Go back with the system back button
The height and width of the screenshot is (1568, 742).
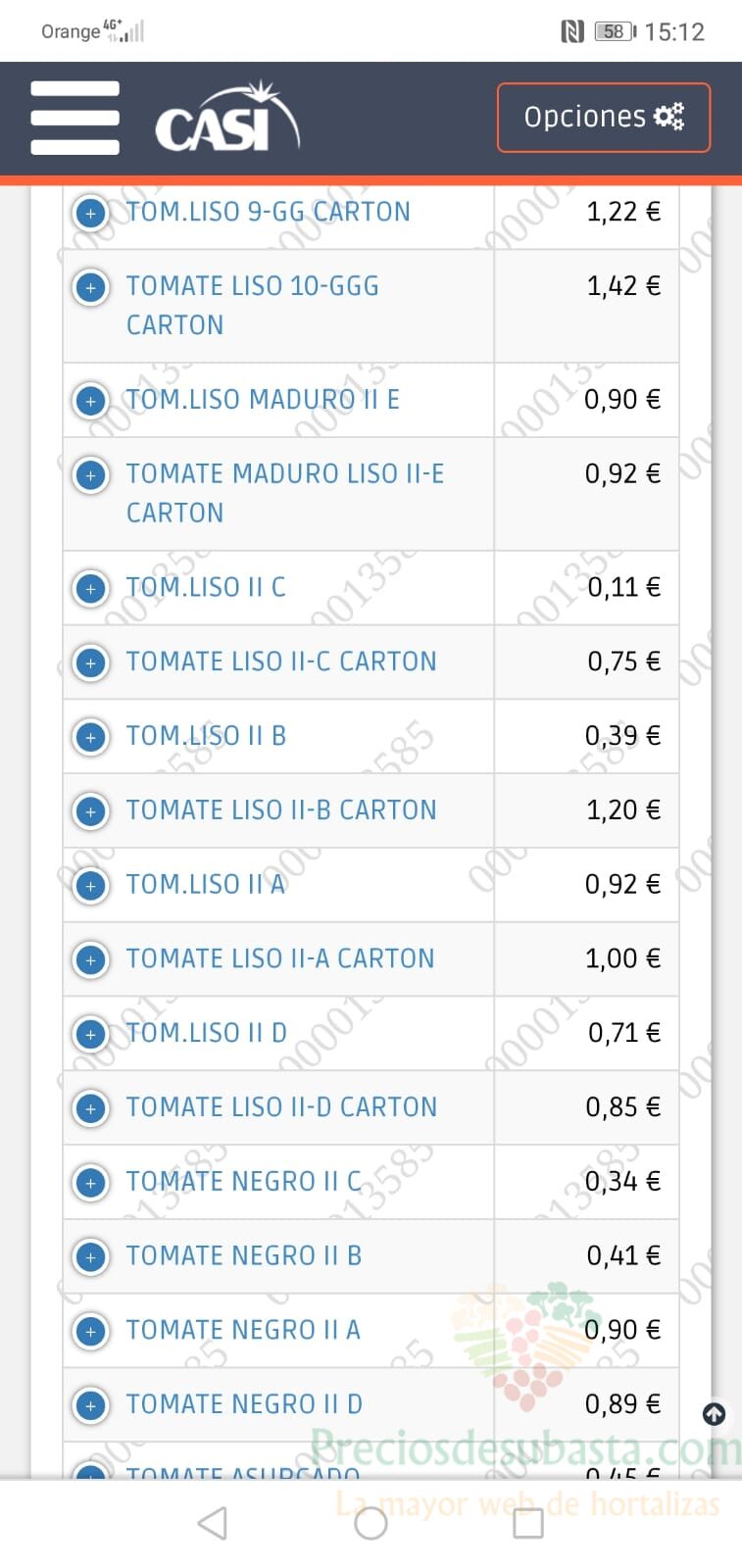213,1524
